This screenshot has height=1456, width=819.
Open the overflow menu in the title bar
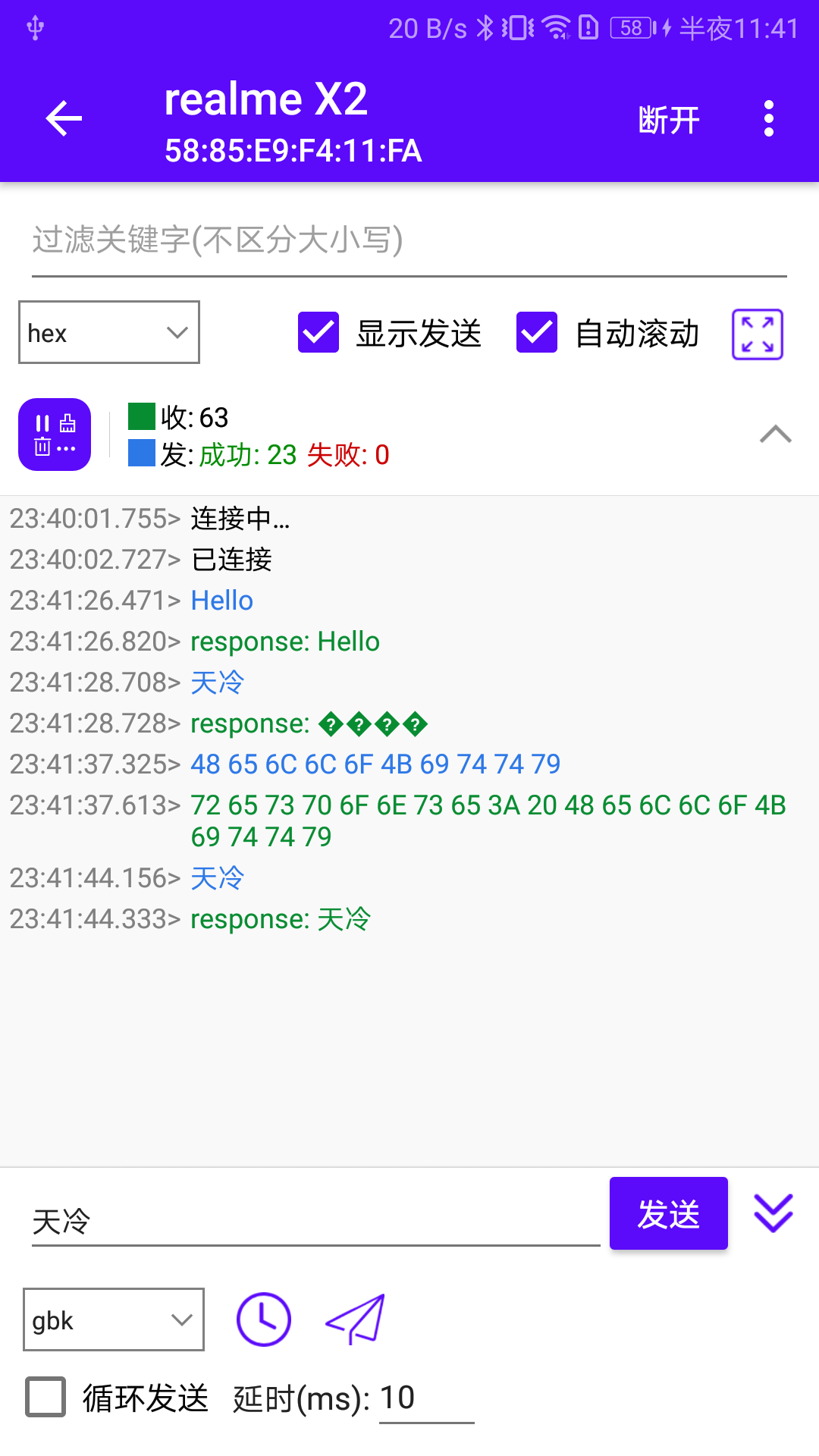pyautogui.click(x=768, y=119)
